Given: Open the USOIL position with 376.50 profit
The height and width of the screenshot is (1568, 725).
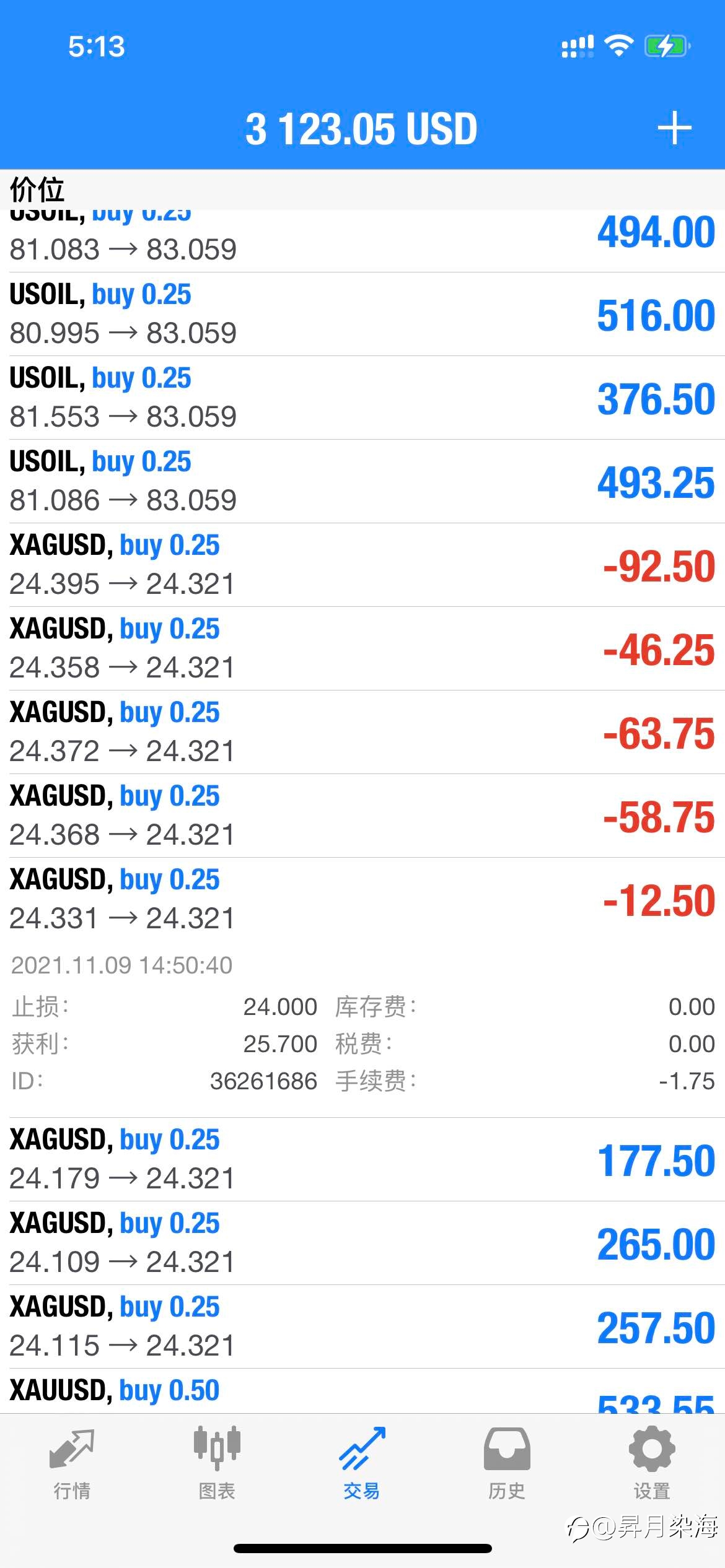Looking at the screenshot, I should point(362,398).
